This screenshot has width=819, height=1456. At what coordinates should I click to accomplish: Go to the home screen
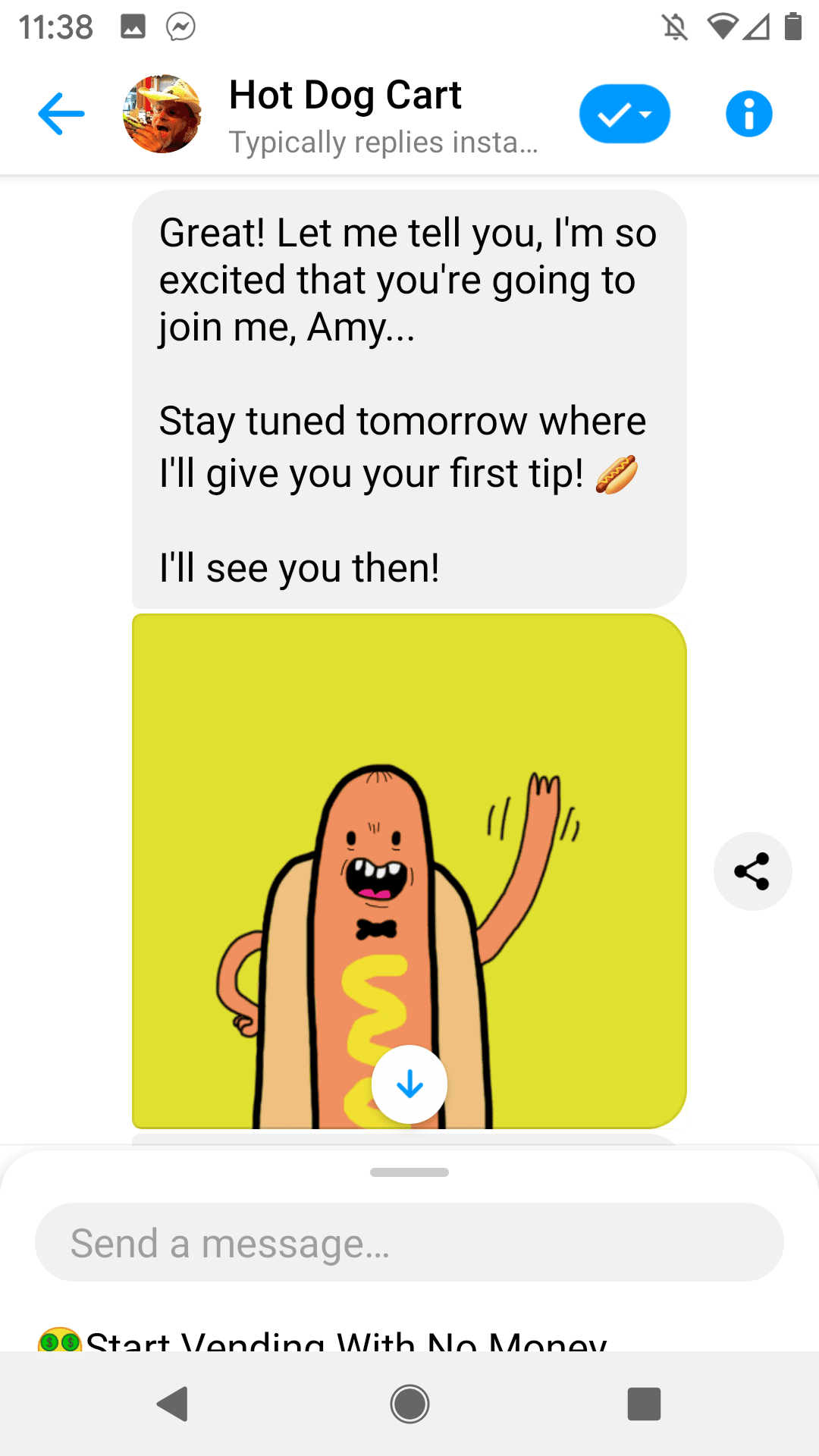(x=409, y=1404)
